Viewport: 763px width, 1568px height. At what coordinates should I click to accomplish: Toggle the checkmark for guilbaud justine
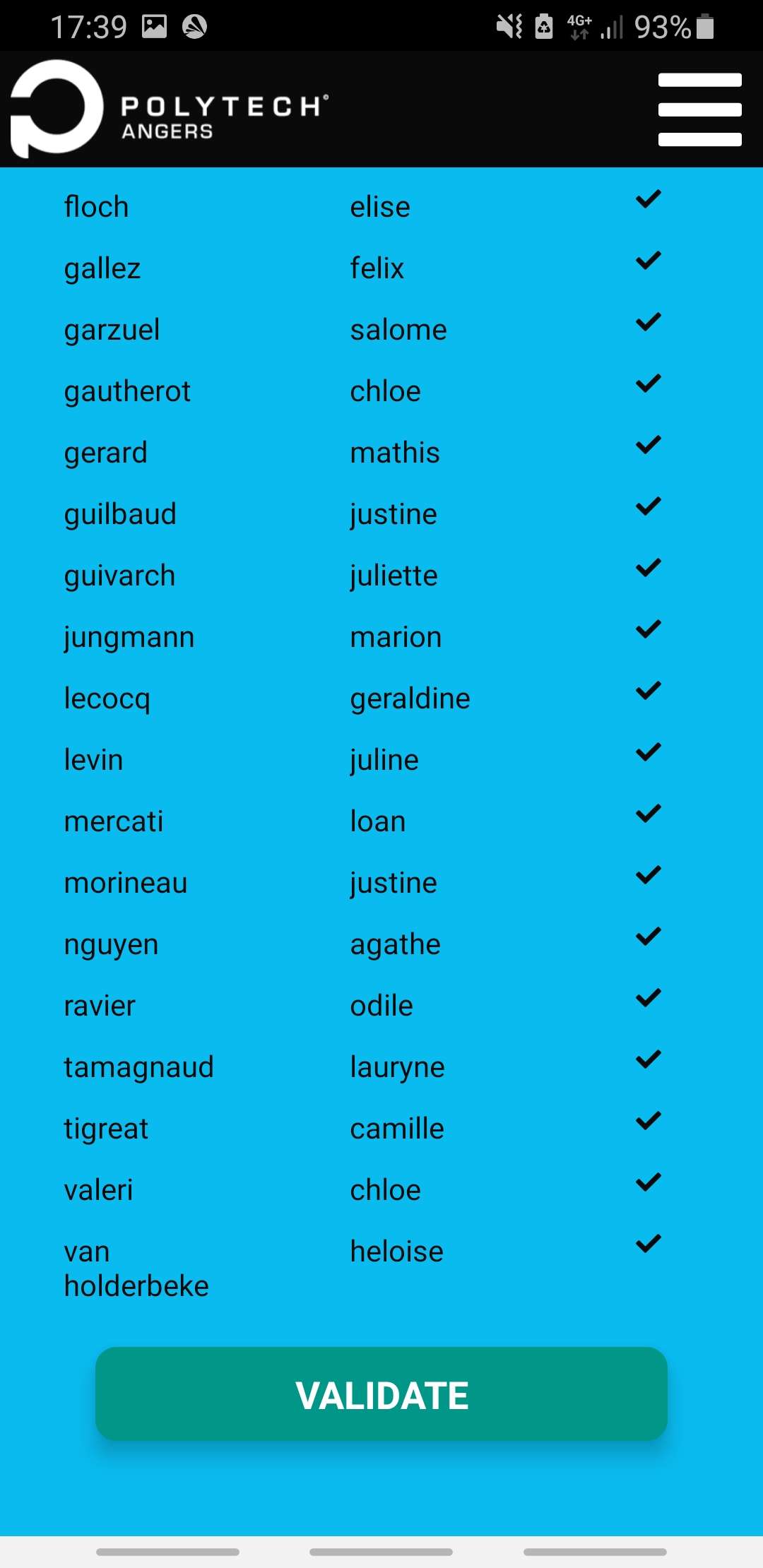[648, 507]
